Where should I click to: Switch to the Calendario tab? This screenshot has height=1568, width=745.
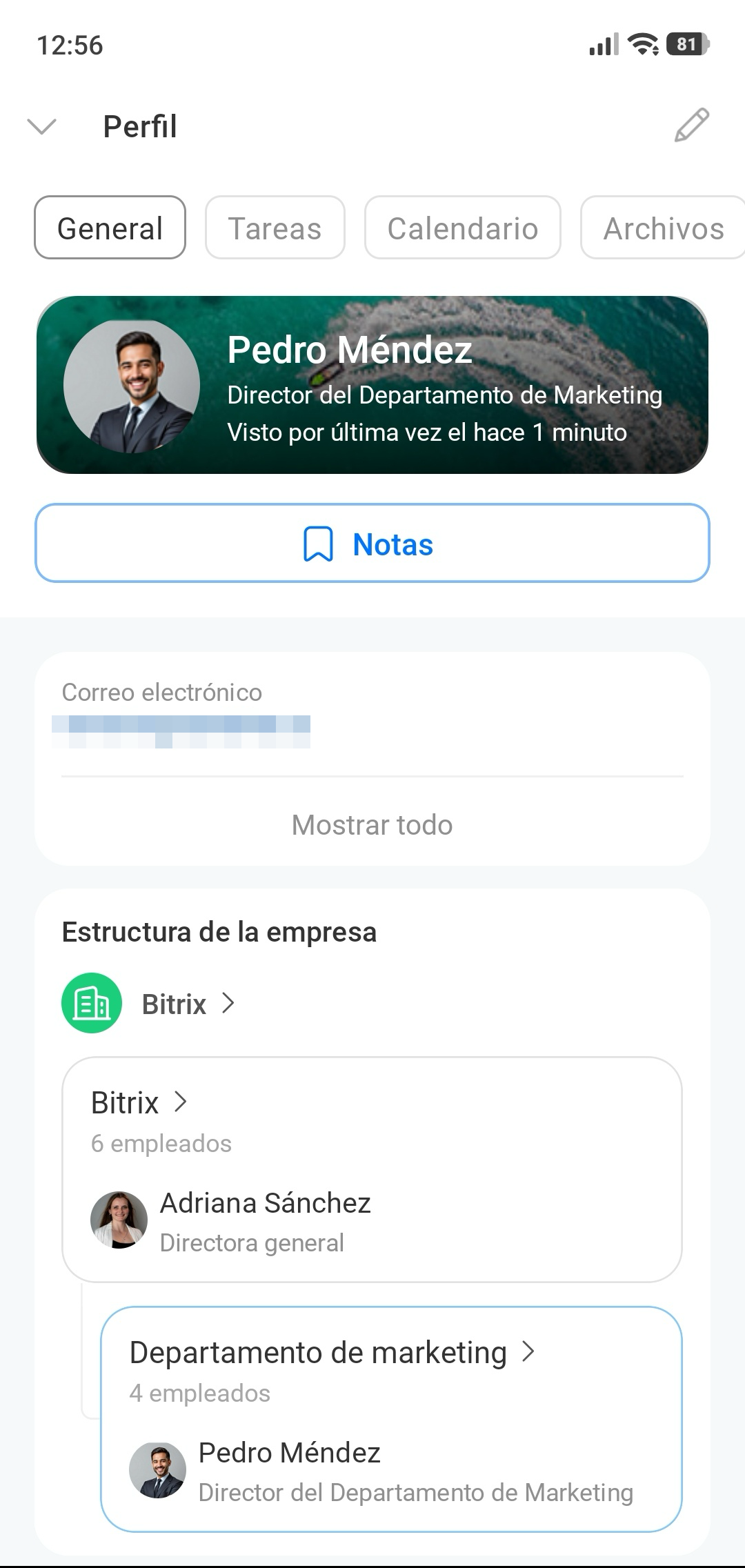click(462, 228)
